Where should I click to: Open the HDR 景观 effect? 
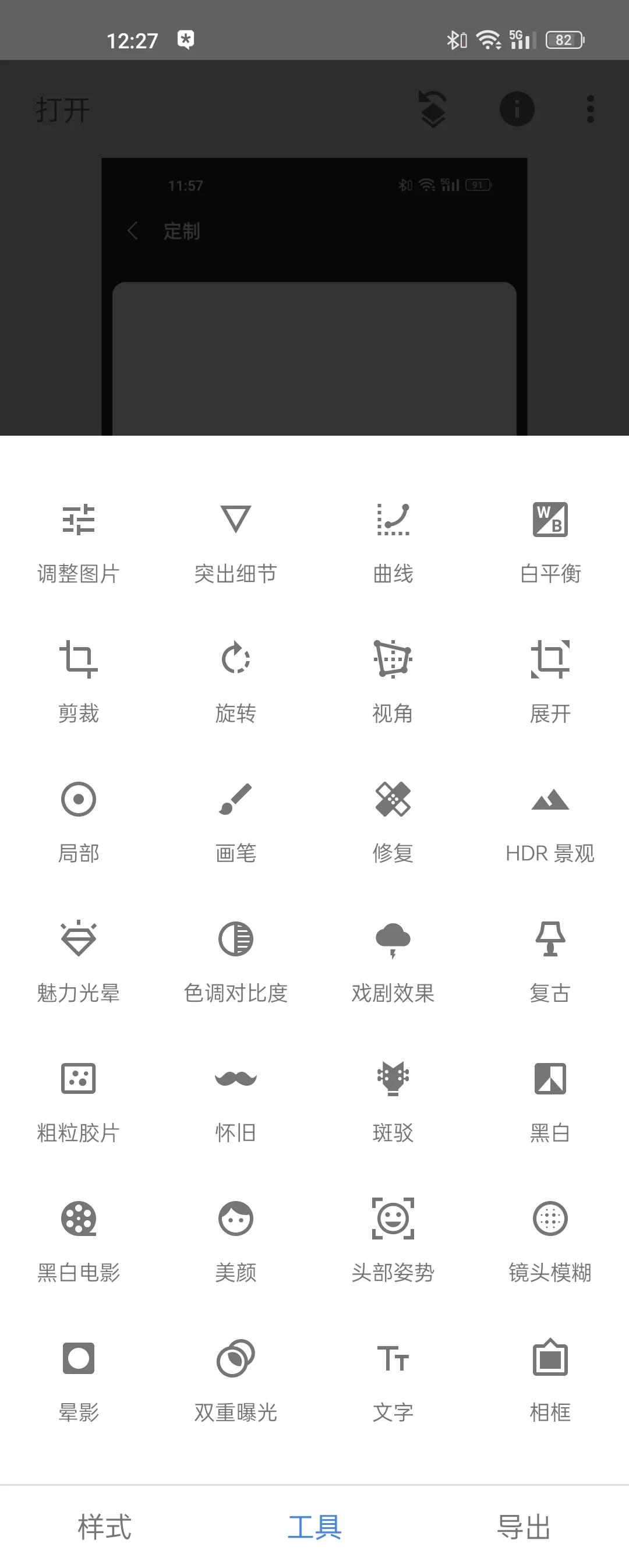point(550,822)
